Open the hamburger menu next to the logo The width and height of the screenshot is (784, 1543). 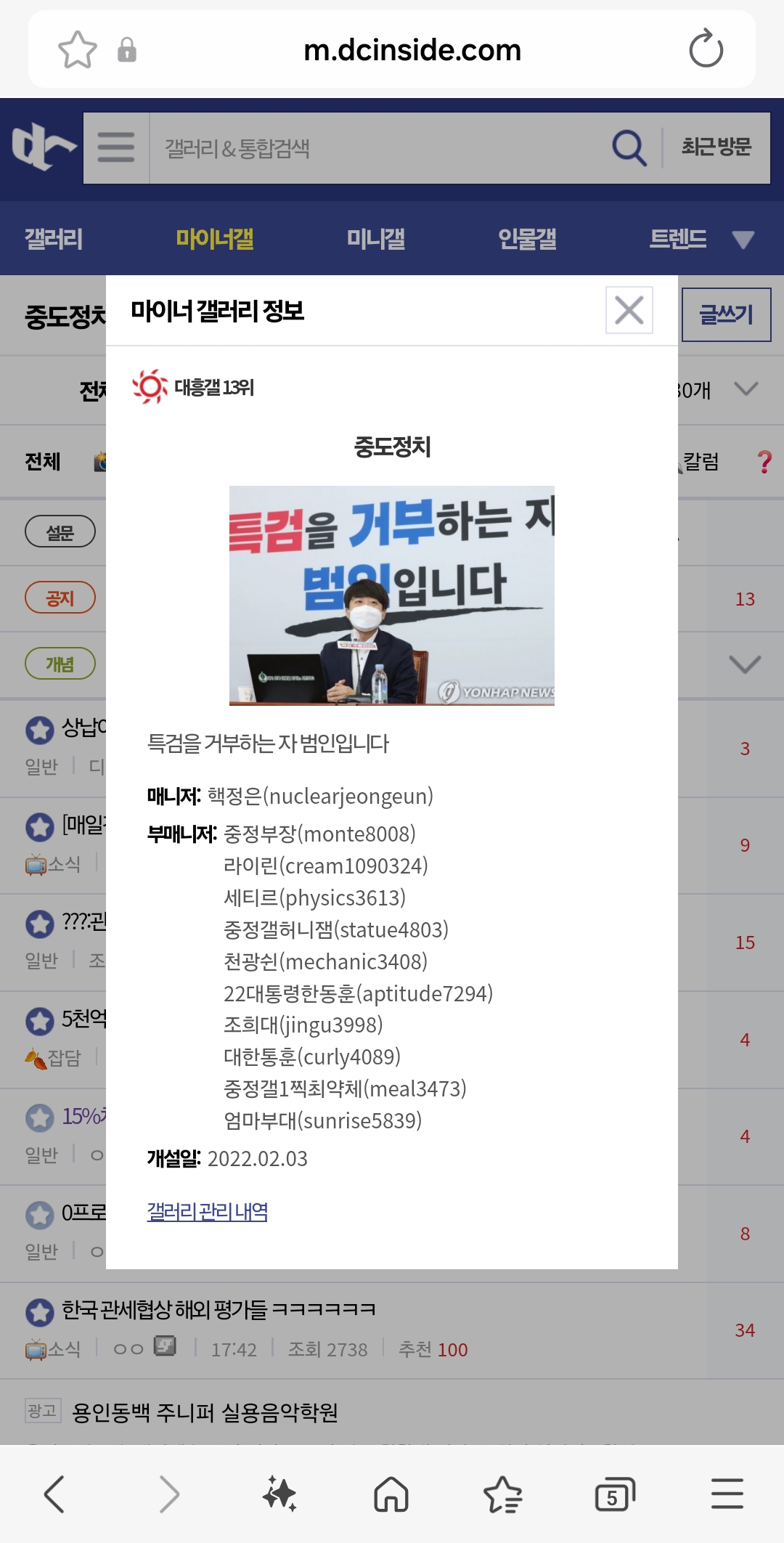point(116,147)
